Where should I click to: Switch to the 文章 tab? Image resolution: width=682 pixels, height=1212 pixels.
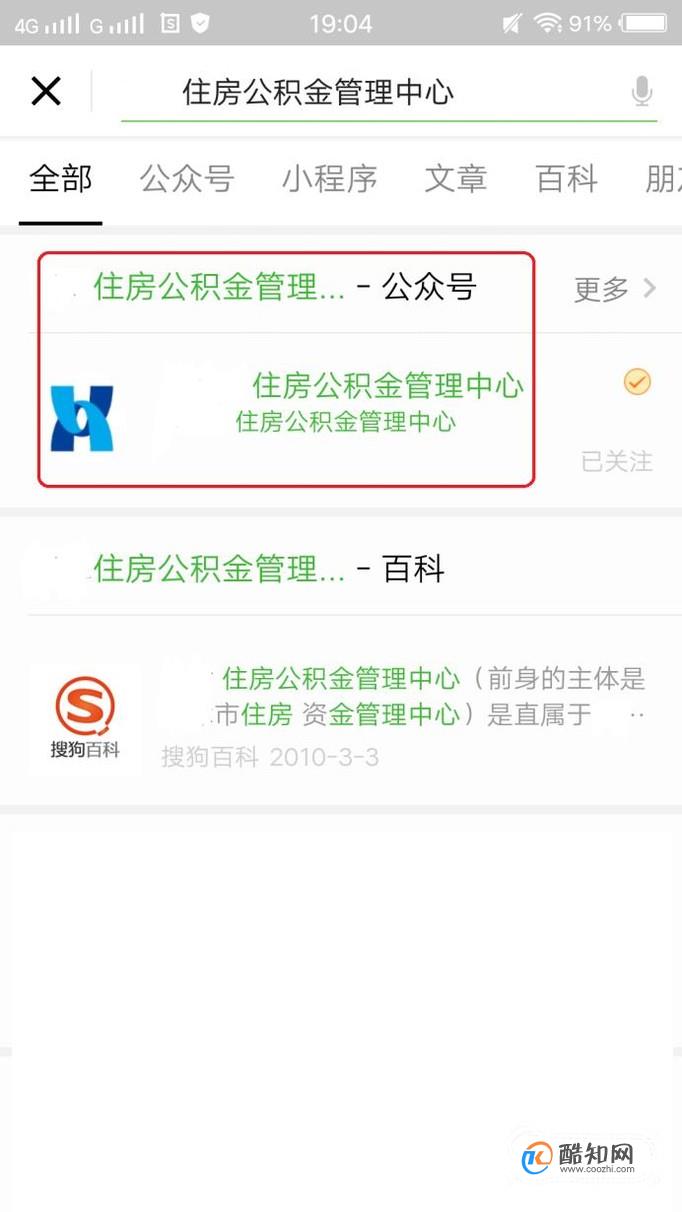pos(455,179)
